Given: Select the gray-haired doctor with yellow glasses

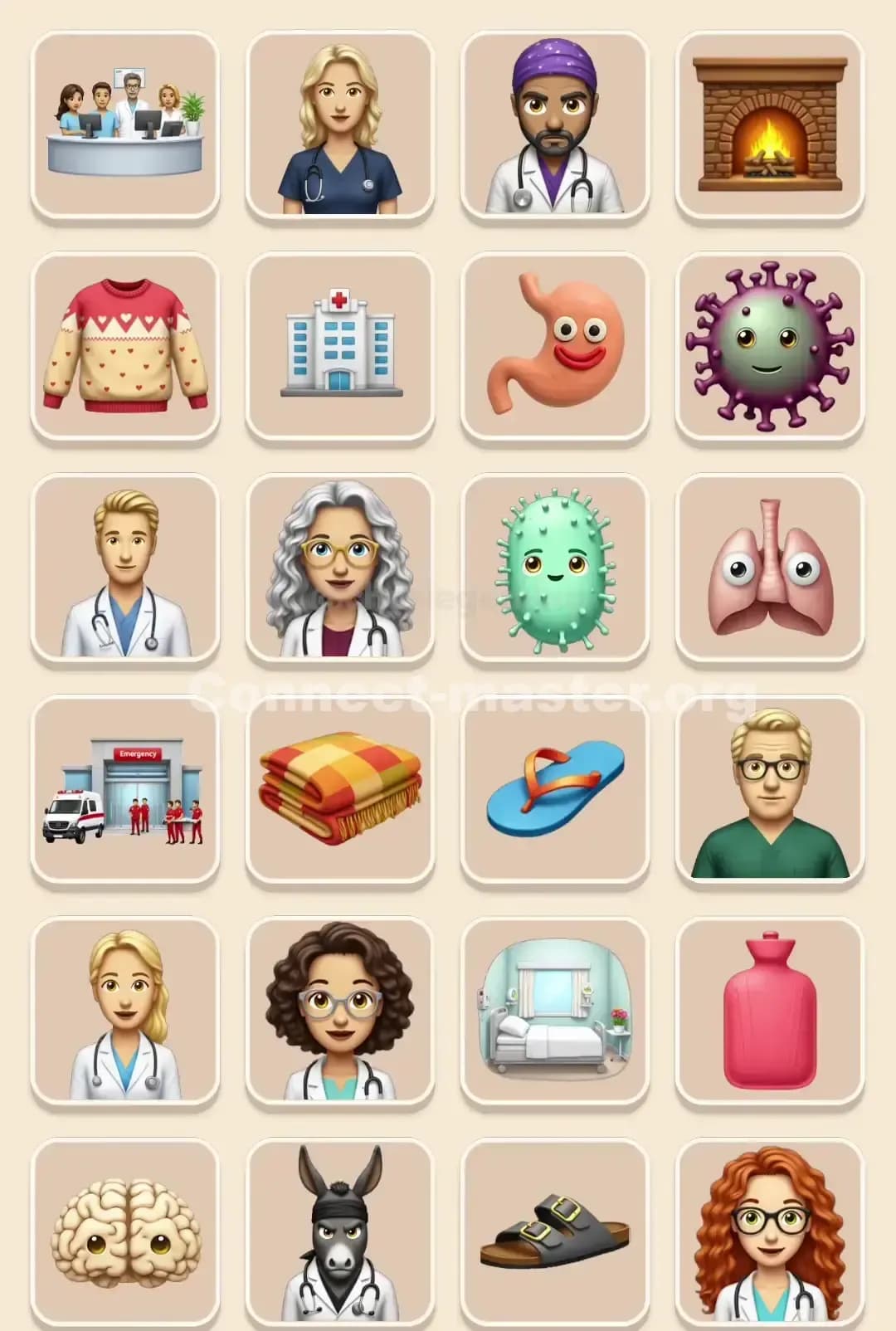Looking at the screenshot, I should click(x=340, y=569).
